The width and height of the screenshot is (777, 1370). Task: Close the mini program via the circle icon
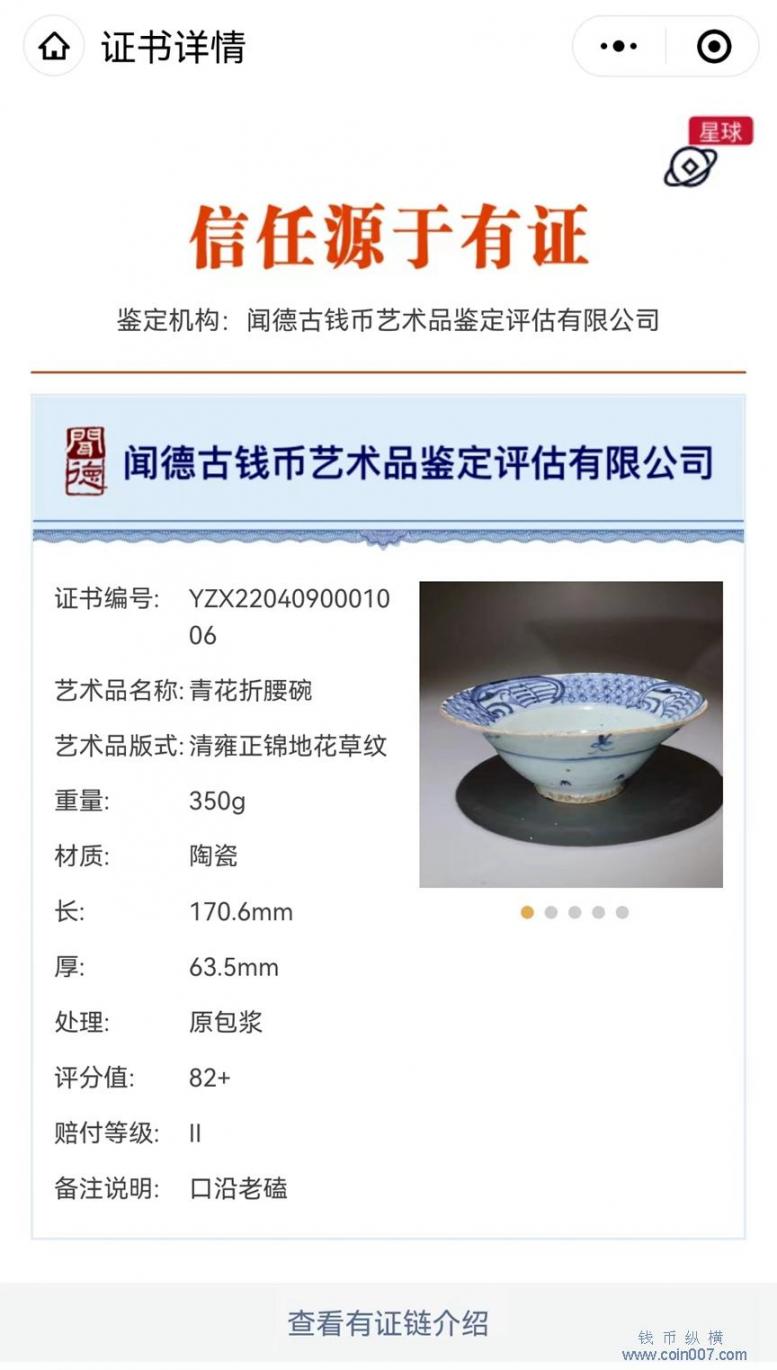click(x=713, y=46)
